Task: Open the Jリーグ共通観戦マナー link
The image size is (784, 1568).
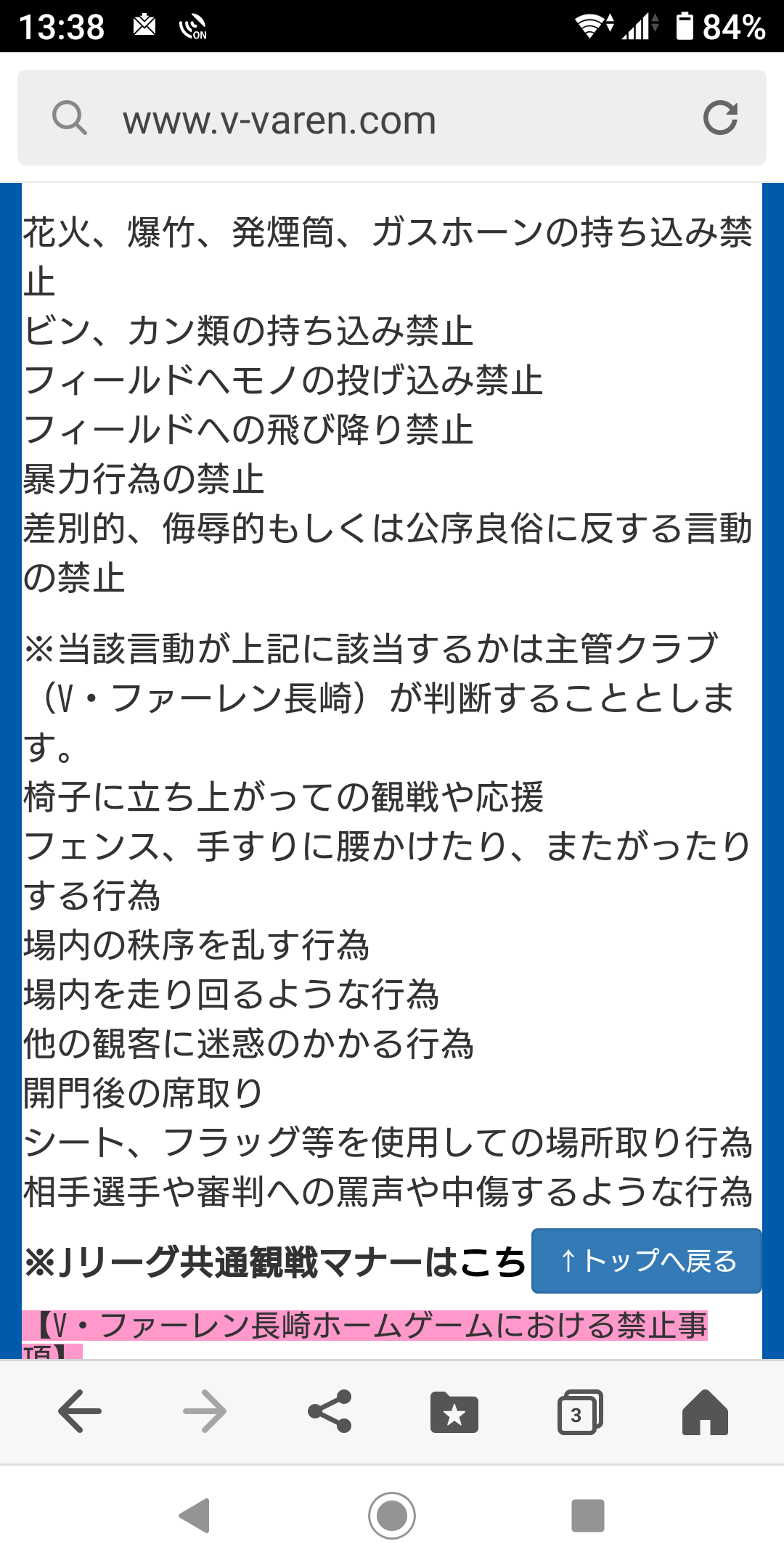Action: 274,1262
